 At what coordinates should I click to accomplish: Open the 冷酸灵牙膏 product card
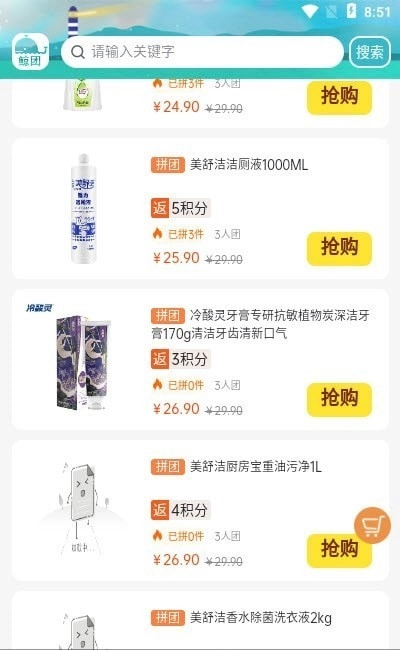[200, 360]
